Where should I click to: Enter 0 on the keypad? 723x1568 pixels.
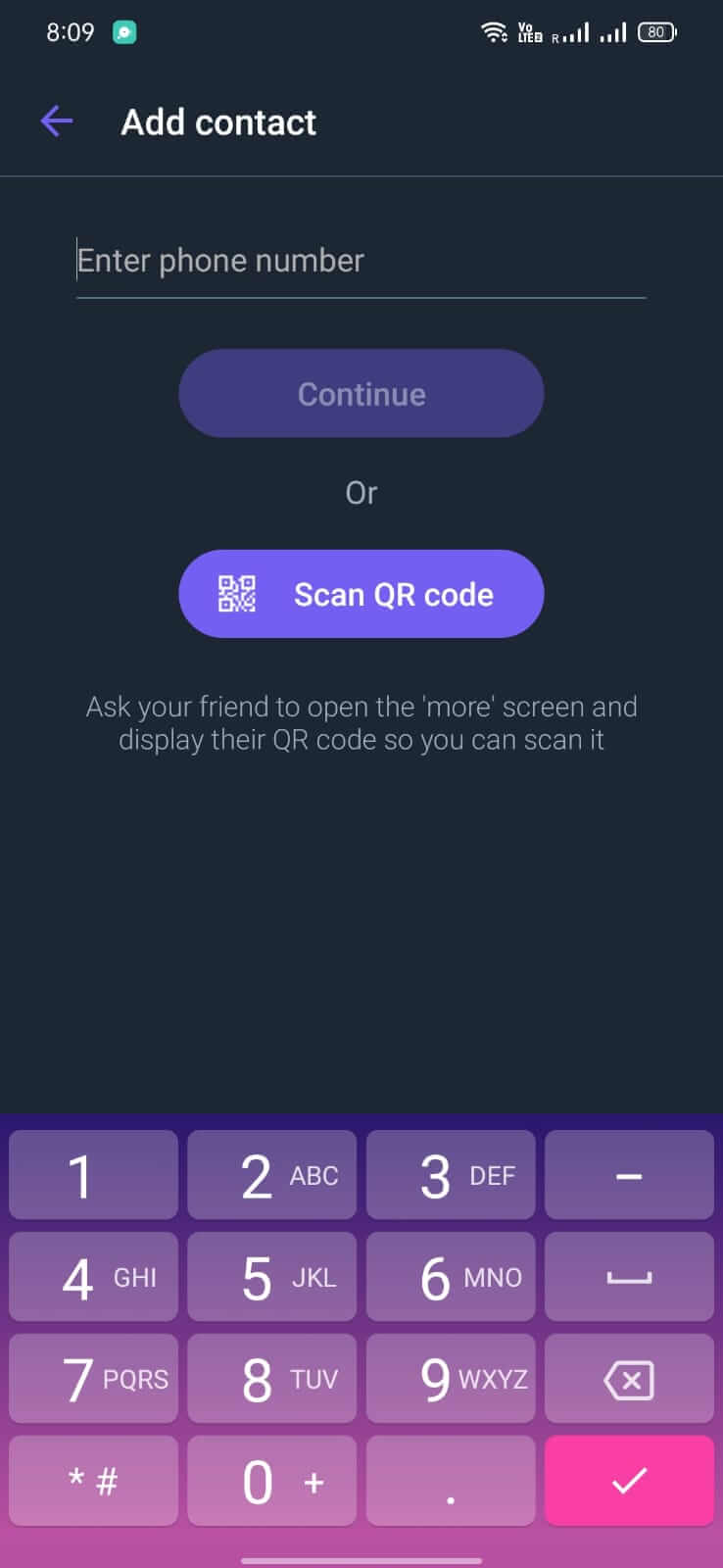pyautogui.click(x=271, y=1481)
